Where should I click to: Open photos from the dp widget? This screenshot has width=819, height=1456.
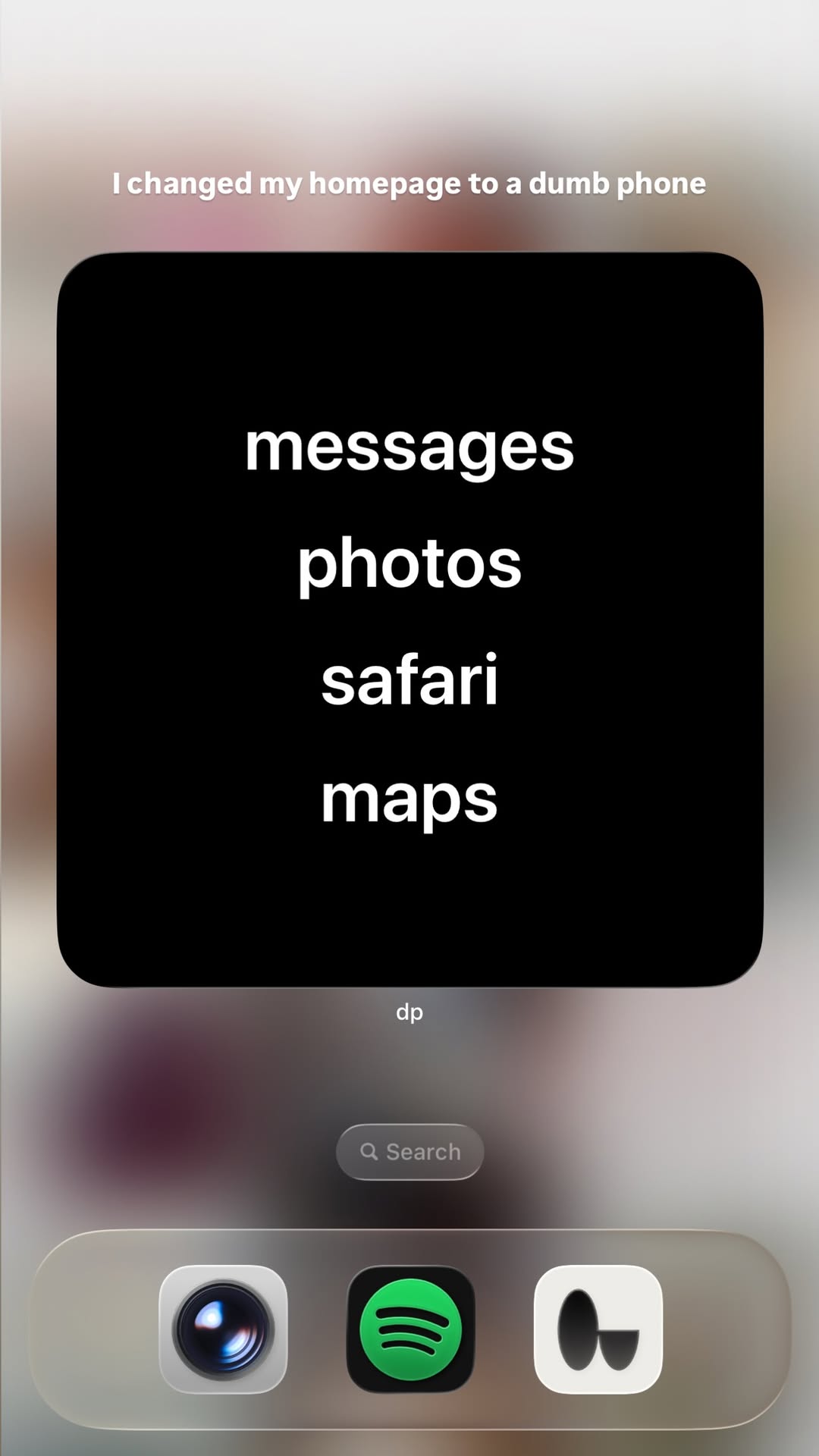click(x=409, y=564)
